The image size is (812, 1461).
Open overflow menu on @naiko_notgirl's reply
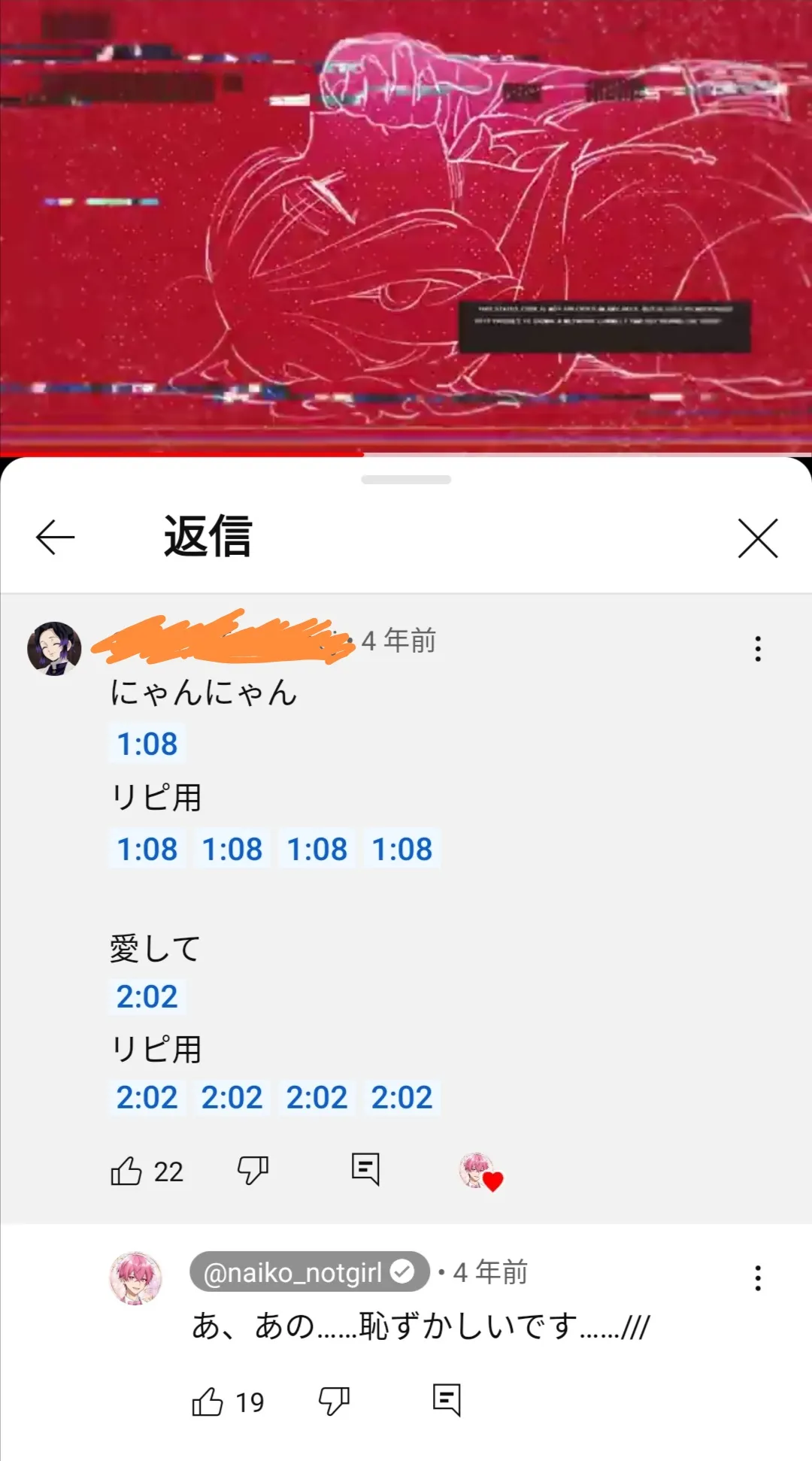757,1278
